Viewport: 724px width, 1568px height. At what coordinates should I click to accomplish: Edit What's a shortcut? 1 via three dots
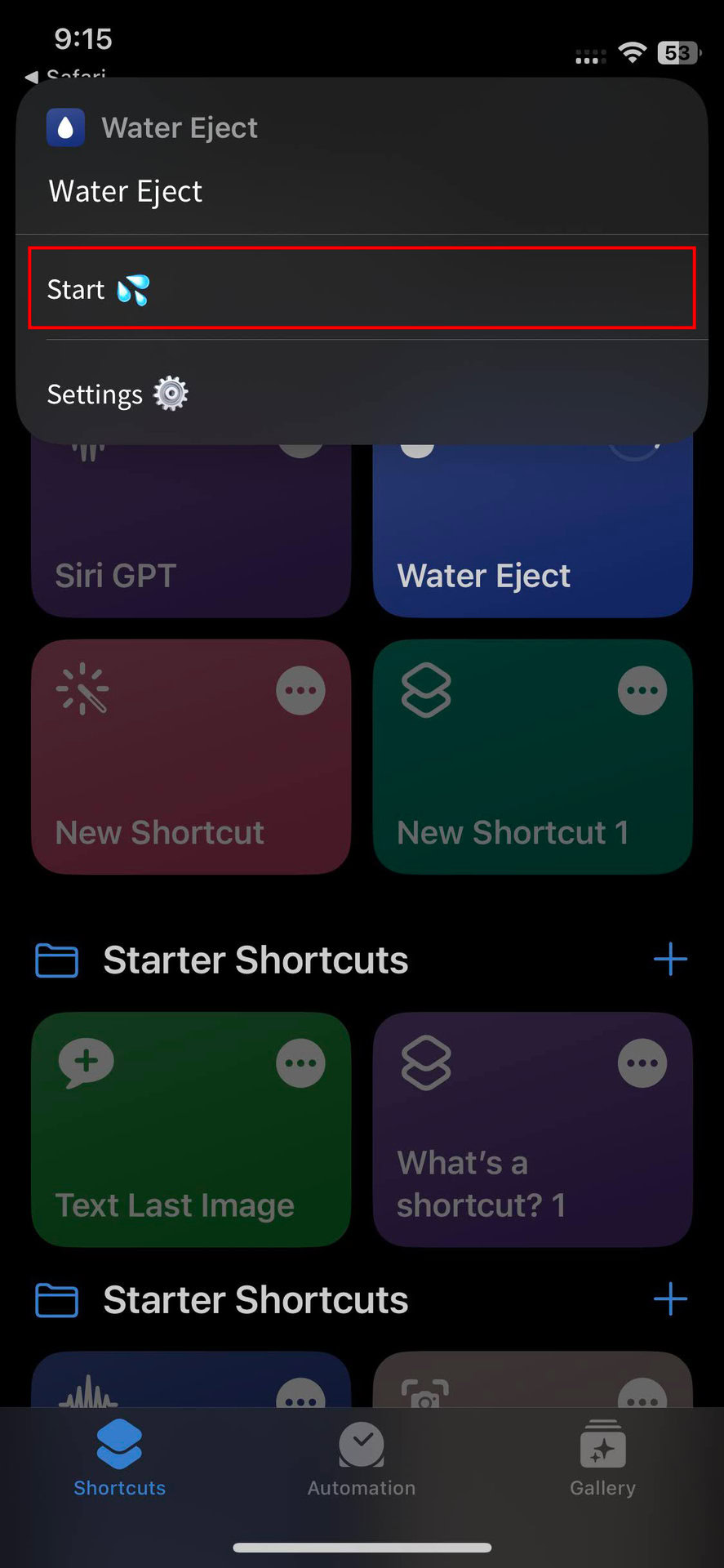642,1063
